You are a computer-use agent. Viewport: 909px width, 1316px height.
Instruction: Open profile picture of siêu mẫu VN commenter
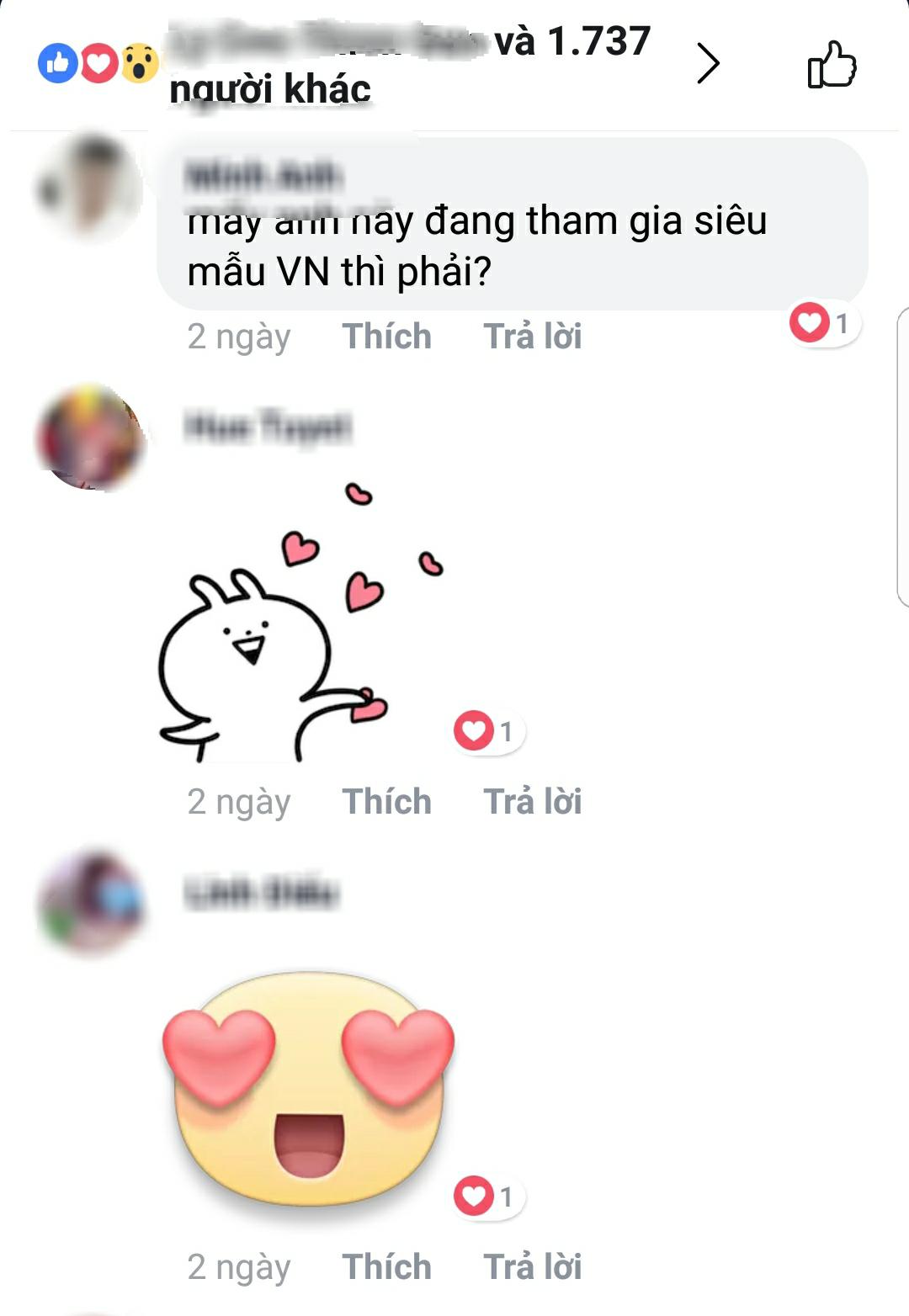[91, 187]
